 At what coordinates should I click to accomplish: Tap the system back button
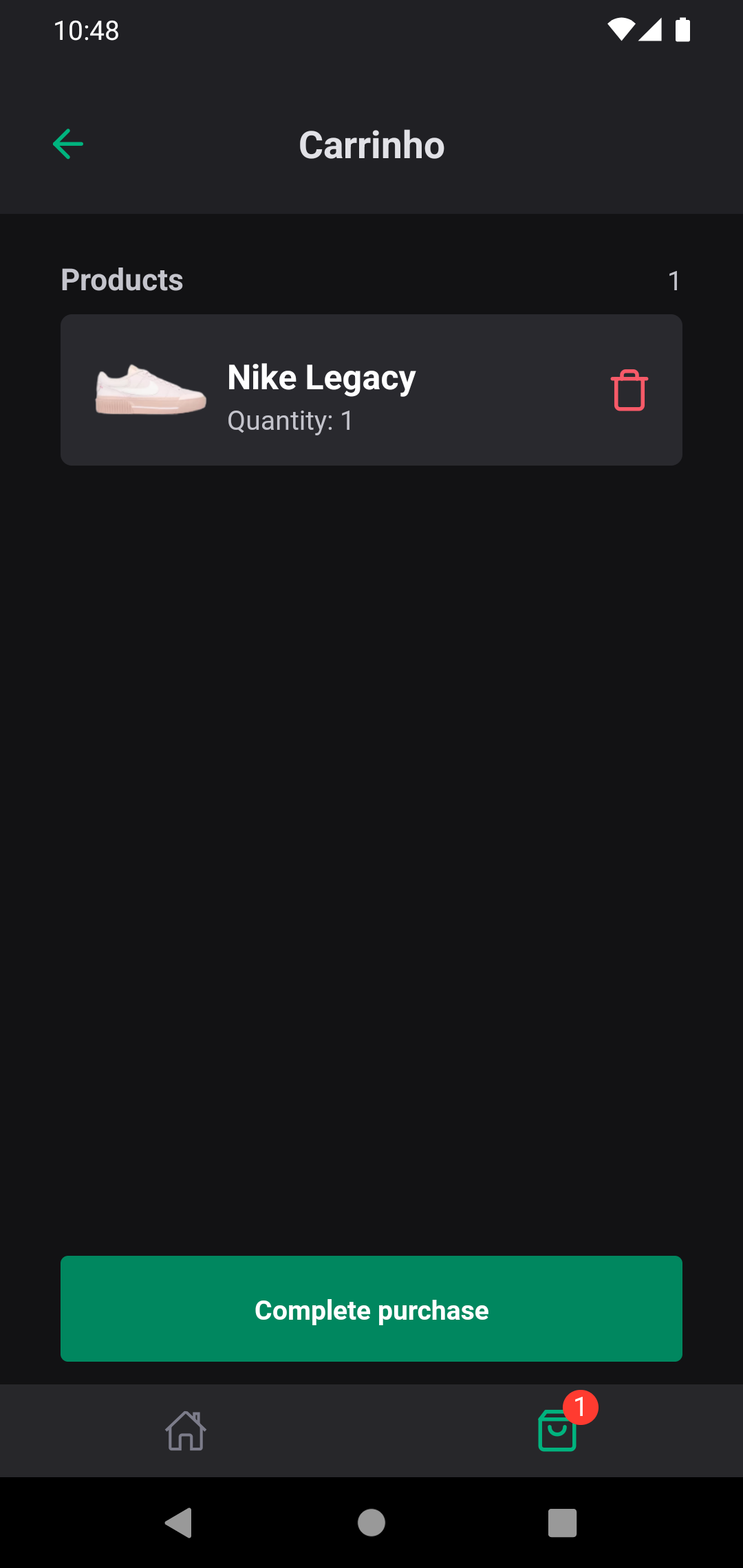point(179,1523)
